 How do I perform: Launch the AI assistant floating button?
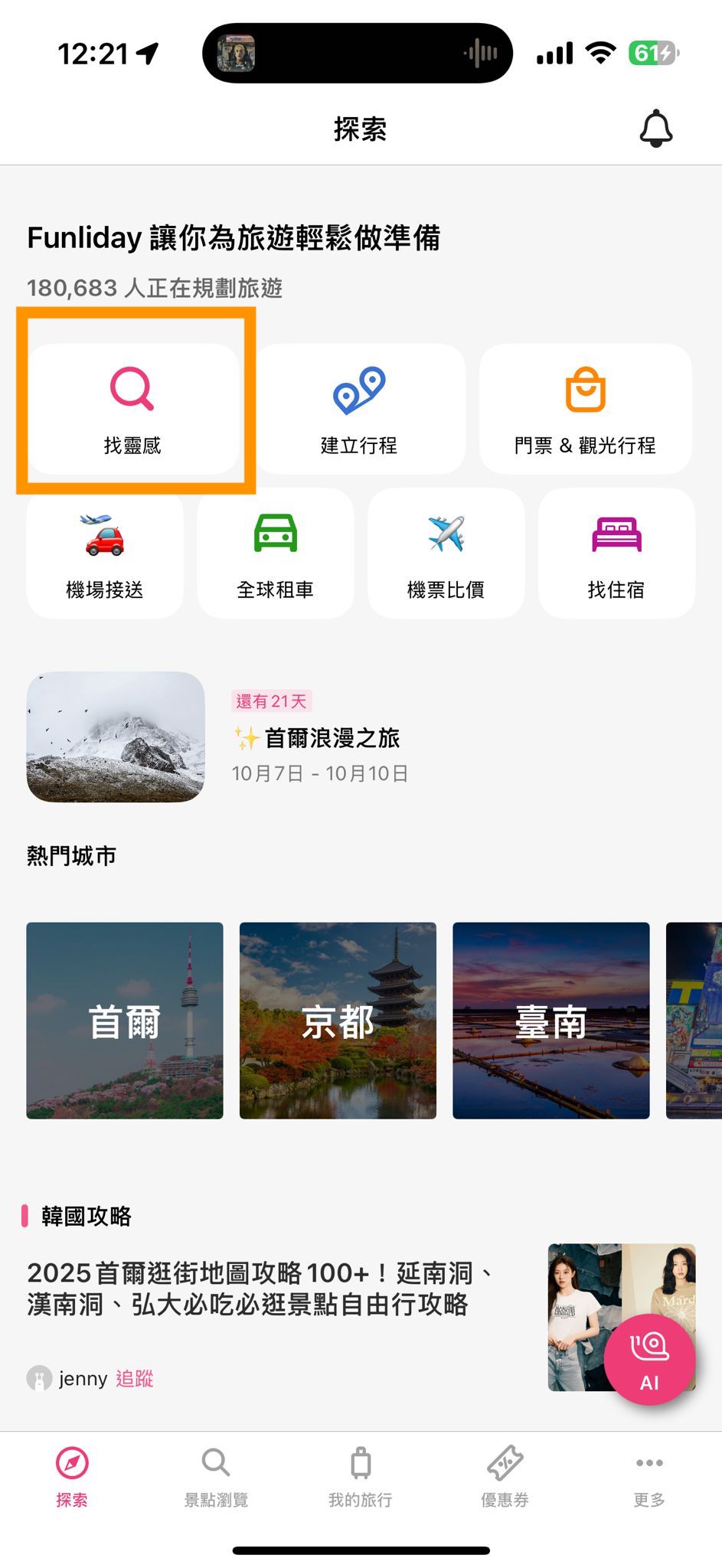tap(649, 1358)
